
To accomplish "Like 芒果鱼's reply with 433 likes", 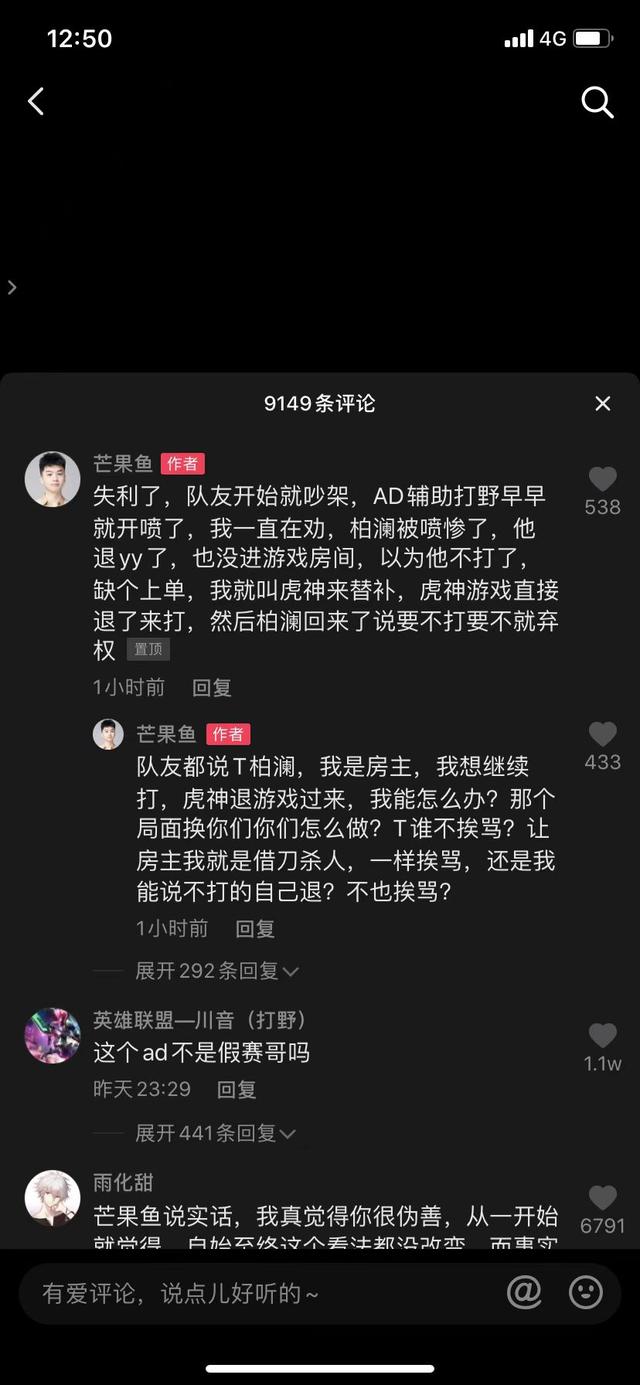I will [x=602, y=735].
